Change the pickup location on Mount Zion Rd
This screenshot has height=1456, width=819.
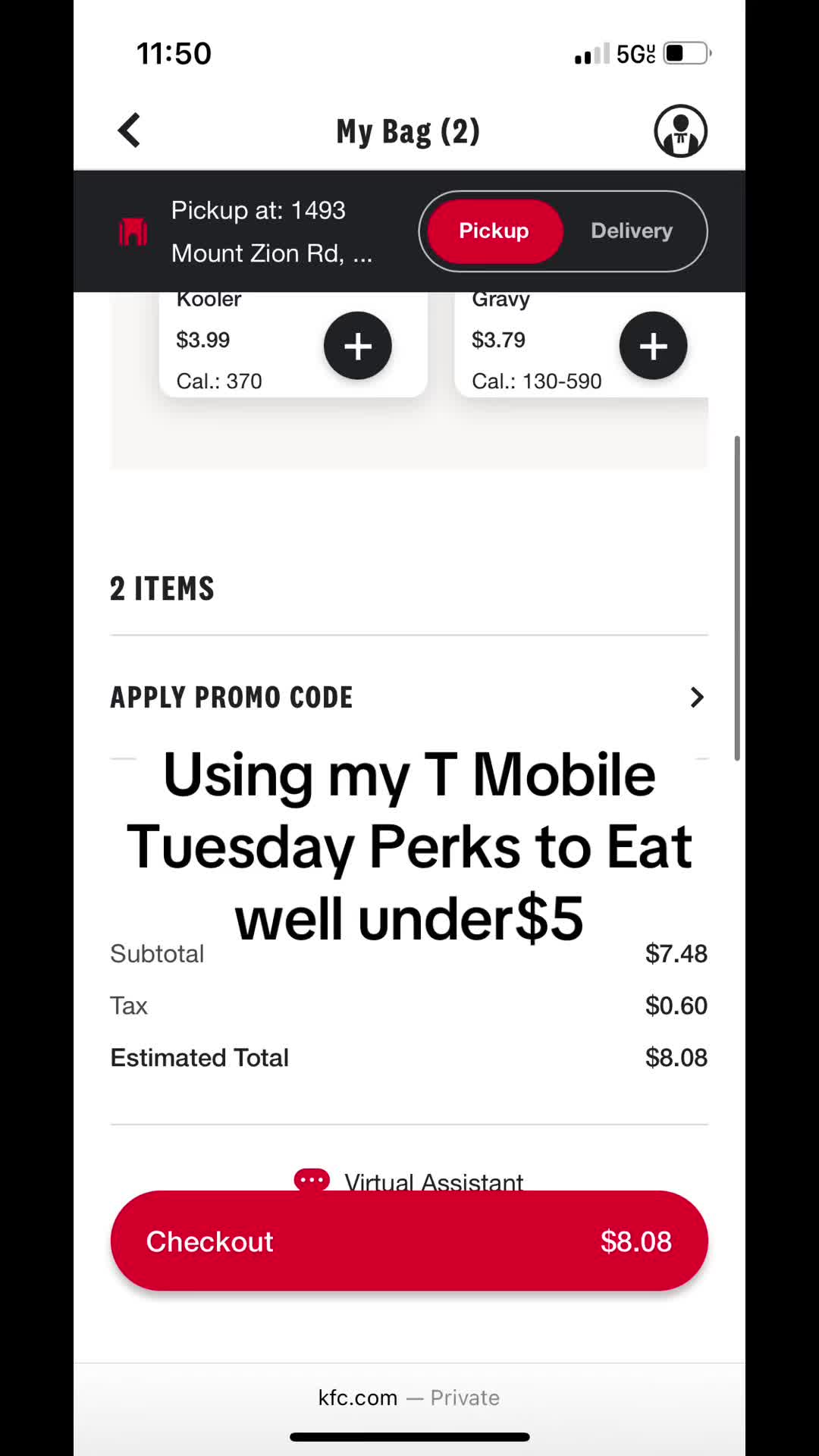click(x=246, y=231)
